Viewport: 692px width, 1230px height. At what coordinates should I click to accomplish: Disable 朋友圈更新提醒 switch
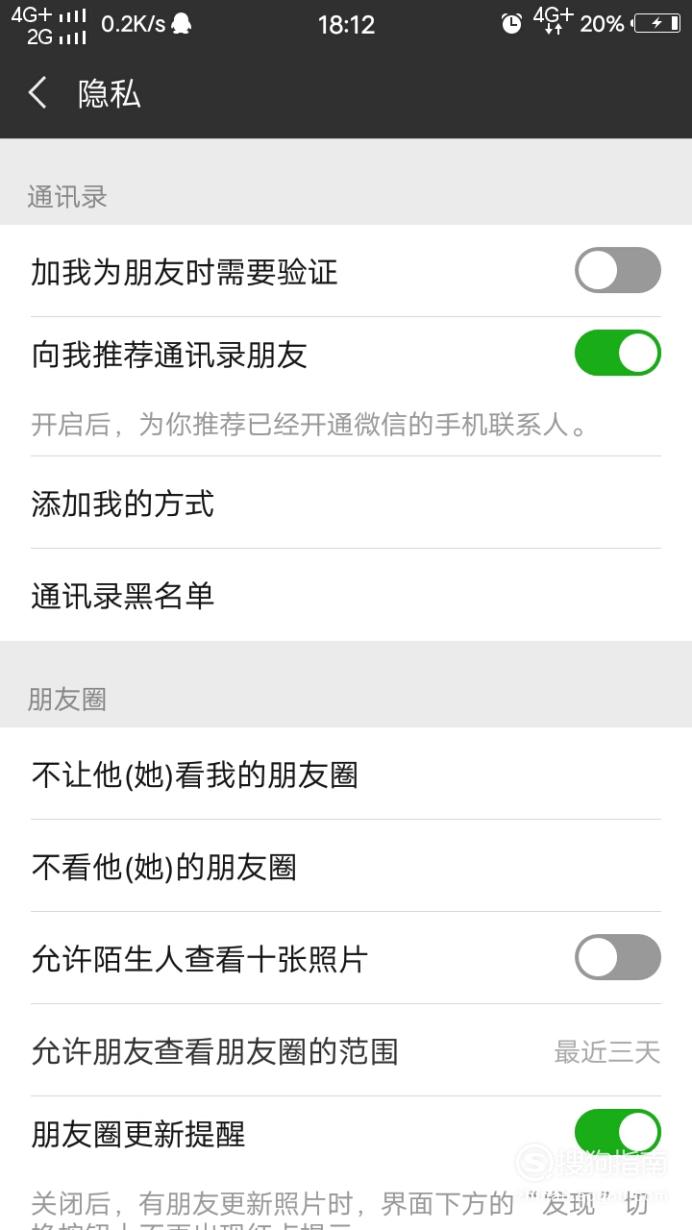617,1133
